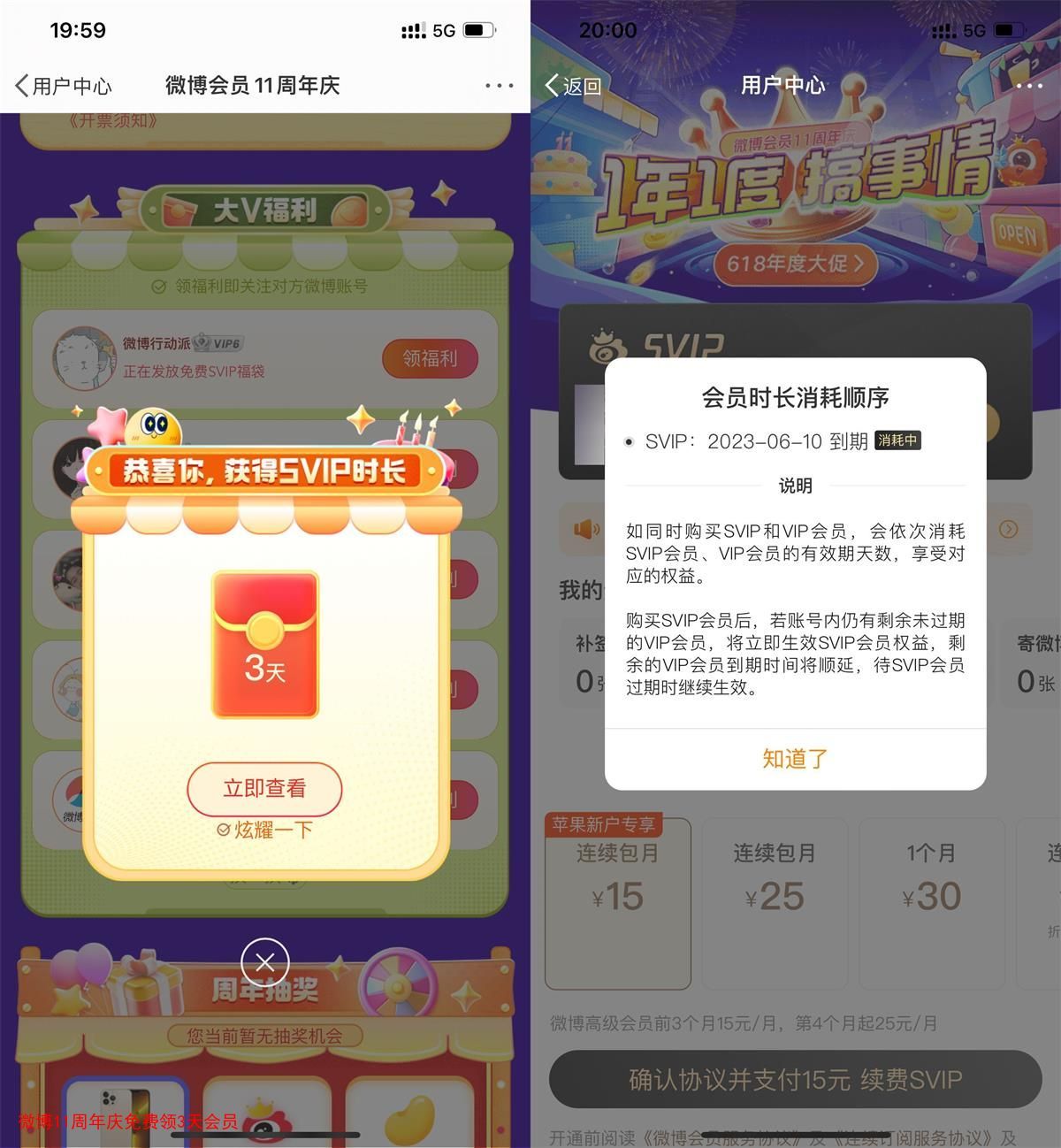The height and width of the screenshot is (1148, 1061).
Task: Go back to 用户中心 from the 11周年庆 page
Action: pyautogui.click(x=63, y=86)
